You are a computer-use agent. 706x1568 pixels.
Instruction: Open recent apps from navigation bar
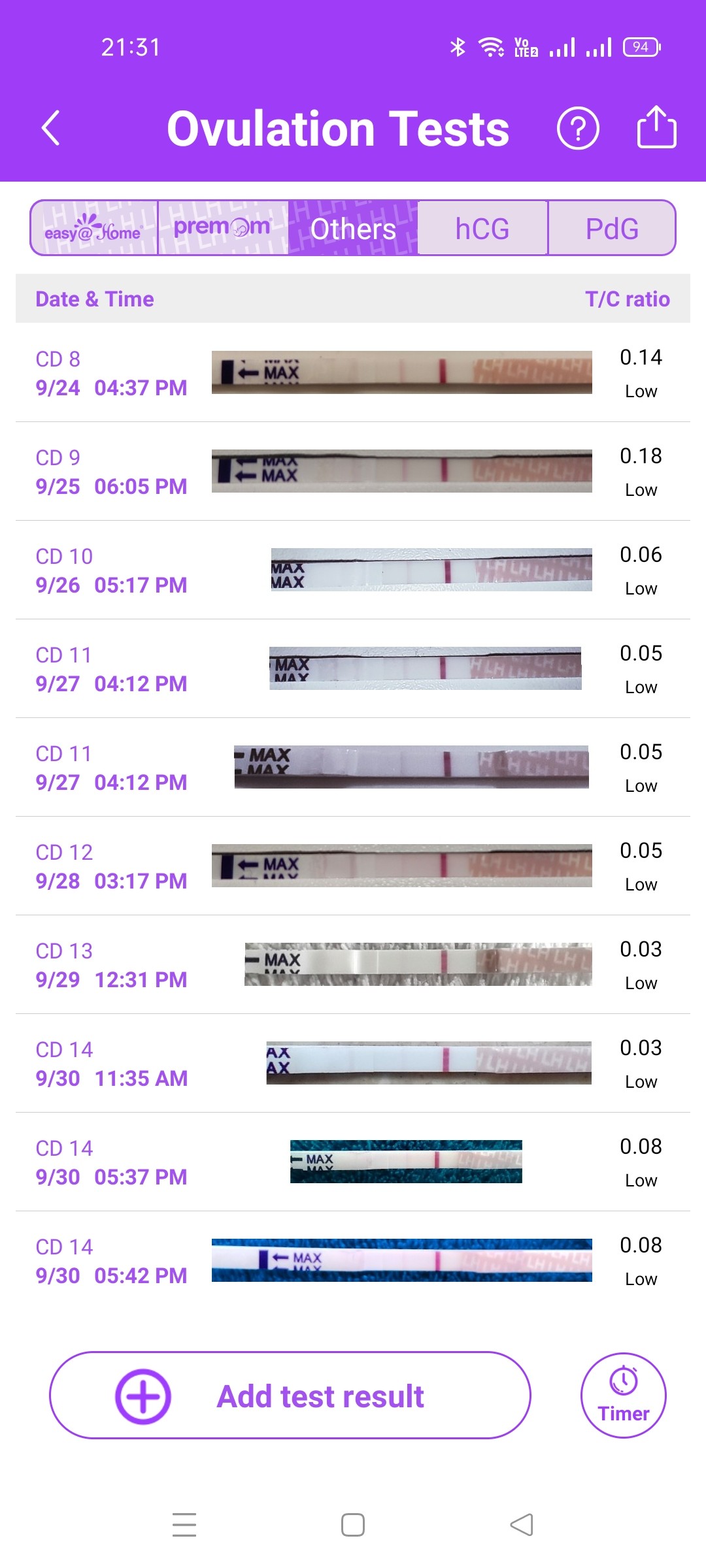coord(184,1525)
